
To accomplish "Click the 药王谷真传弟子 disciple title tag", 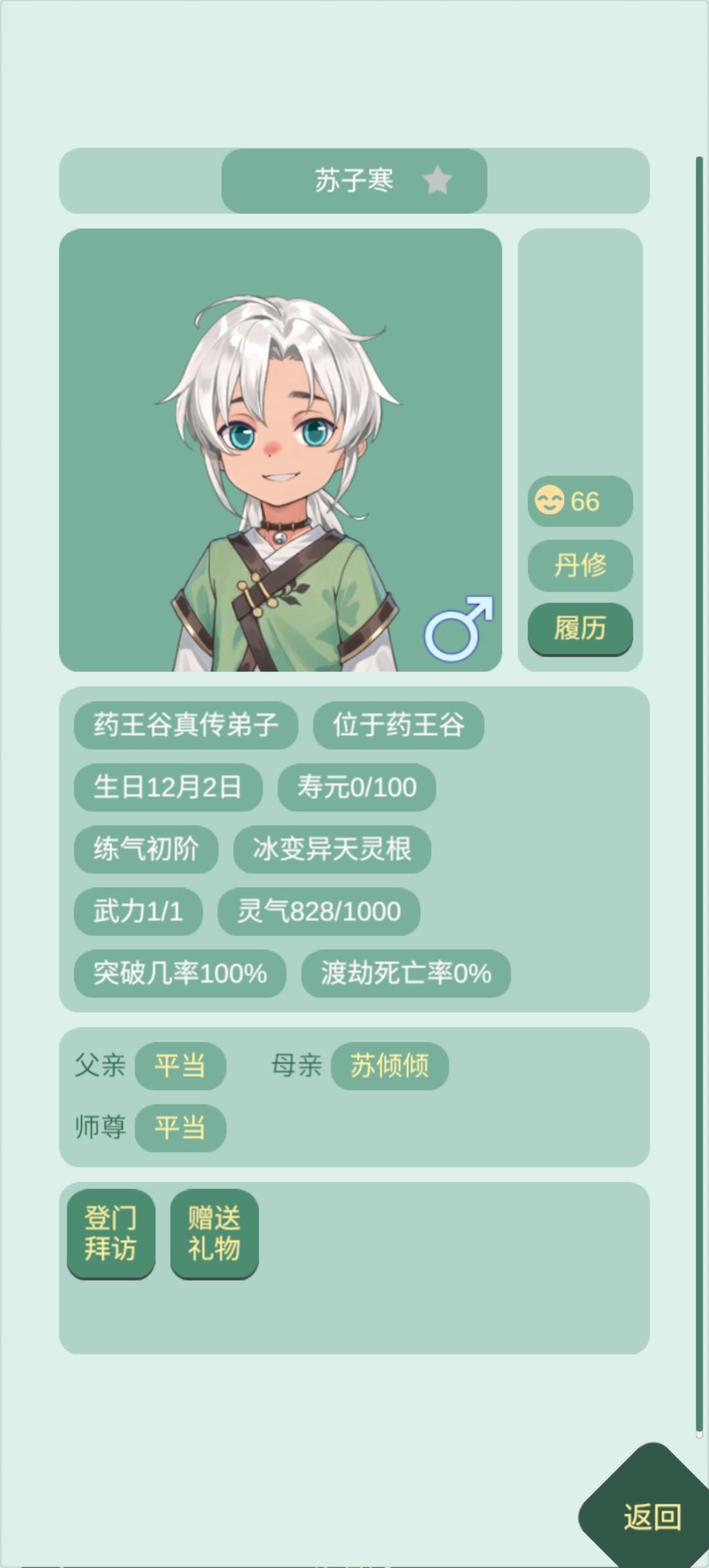I will 186,725.
